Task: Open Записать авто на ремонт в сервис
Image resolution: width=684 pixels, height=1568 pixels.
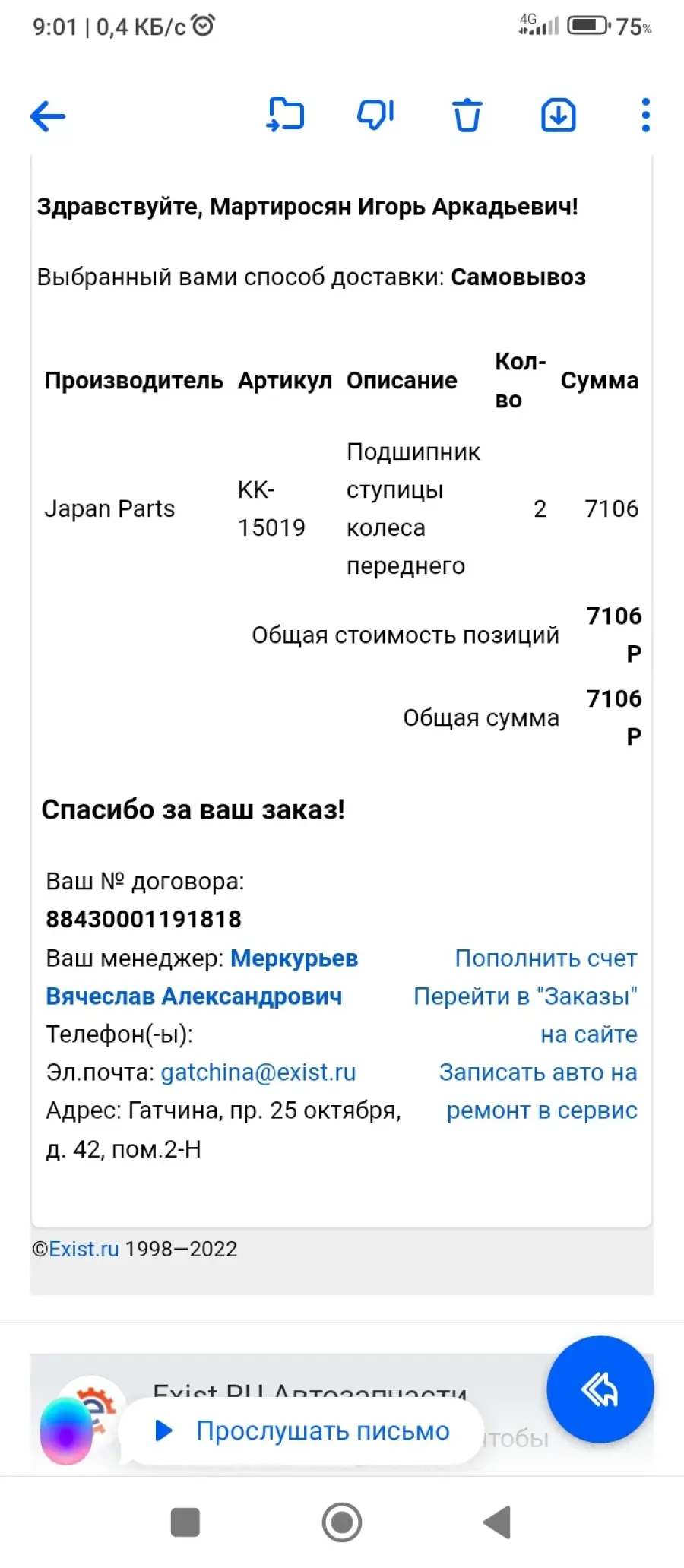Action: 538,1091
